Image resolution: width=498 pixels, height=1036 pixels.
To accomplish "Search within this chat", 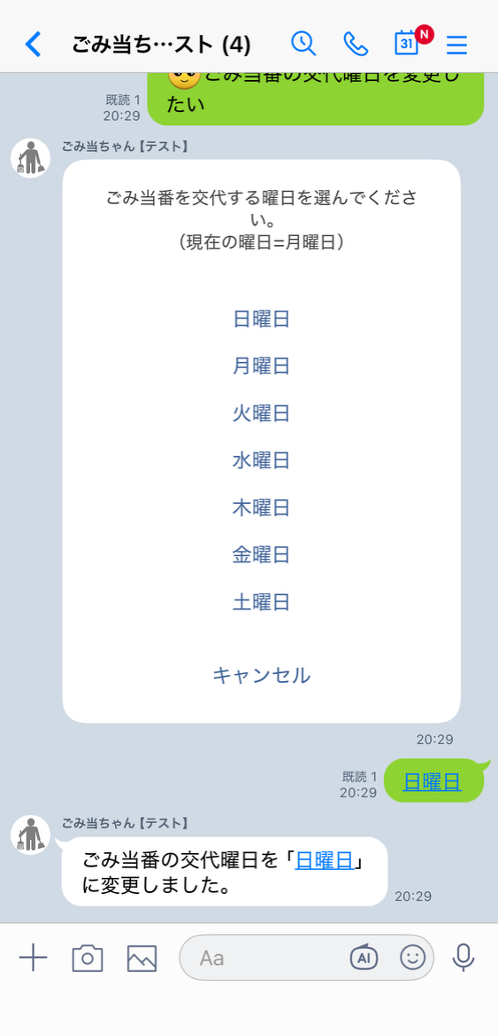I will point(304,44).
